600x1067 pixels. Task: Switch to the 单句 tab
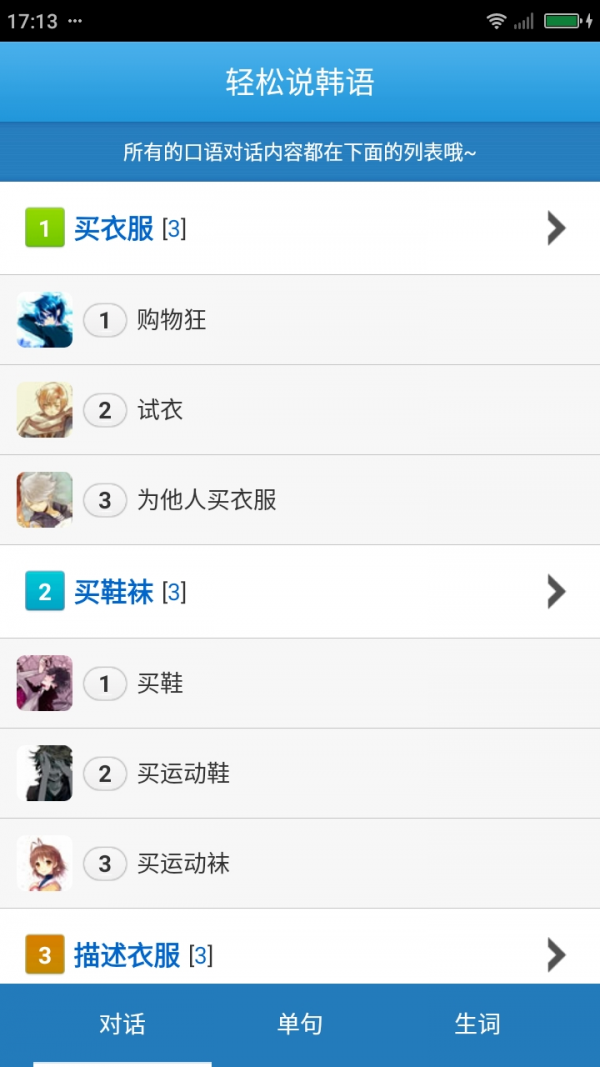click(x=300, y=1025)
